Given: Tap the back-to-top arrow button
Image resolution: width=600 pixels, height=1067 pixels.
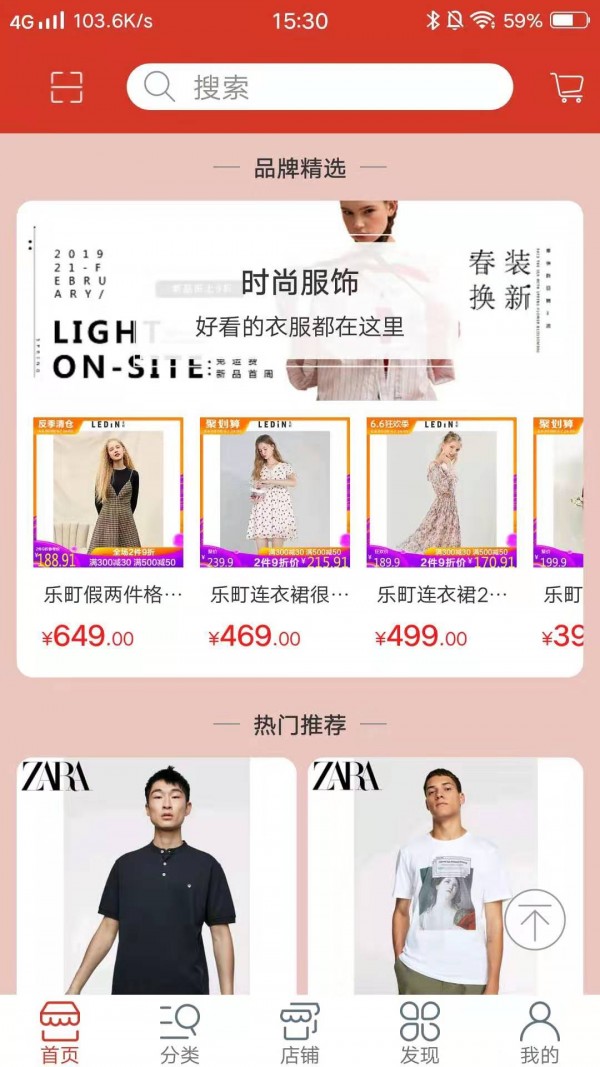Looking at the screenshot, I should (x=535, y=920).
